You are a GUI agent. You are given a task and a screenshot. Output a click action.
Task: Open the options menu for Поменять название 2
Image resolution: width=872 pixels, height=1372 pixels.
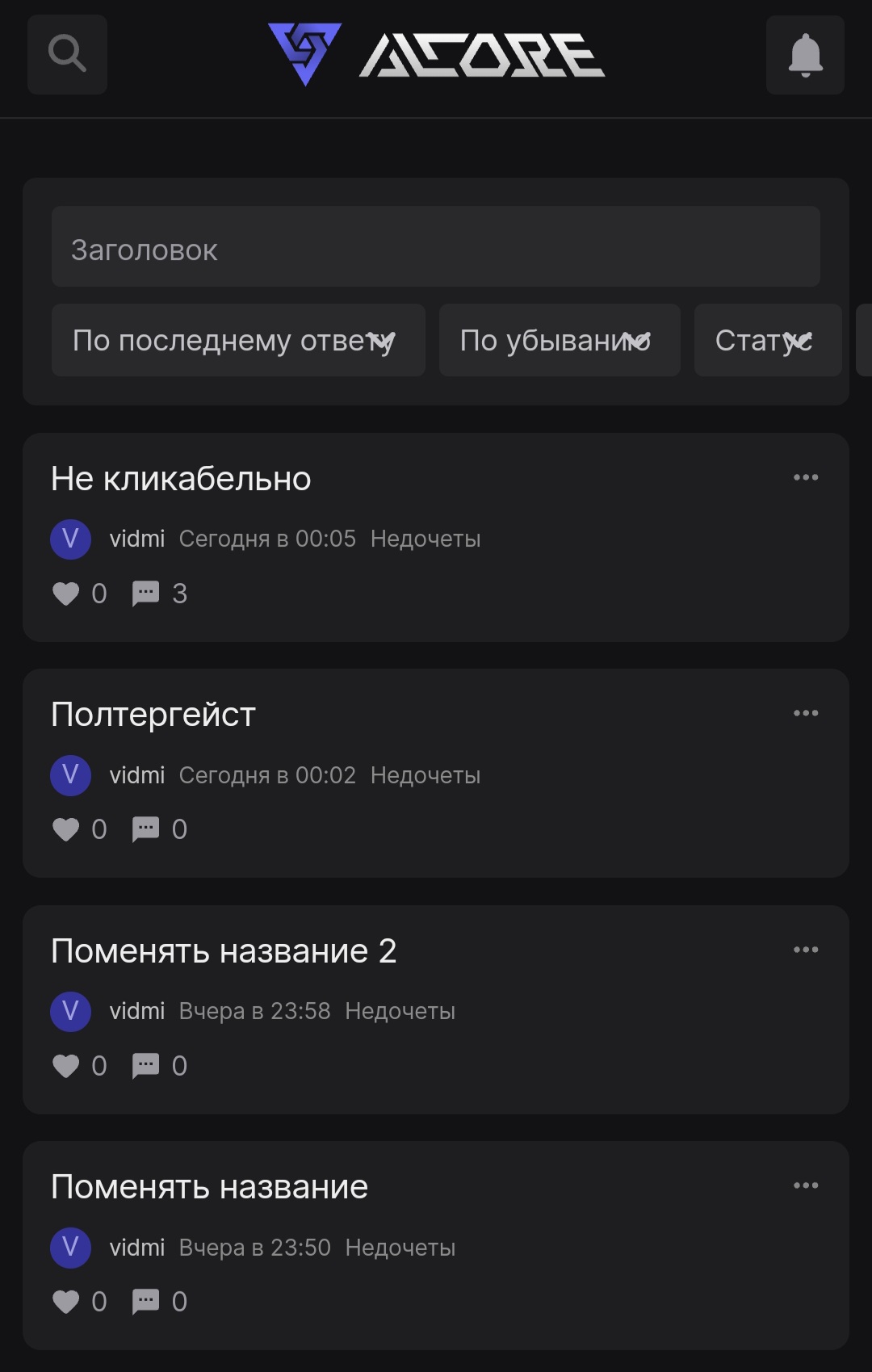tap(805, 950)
